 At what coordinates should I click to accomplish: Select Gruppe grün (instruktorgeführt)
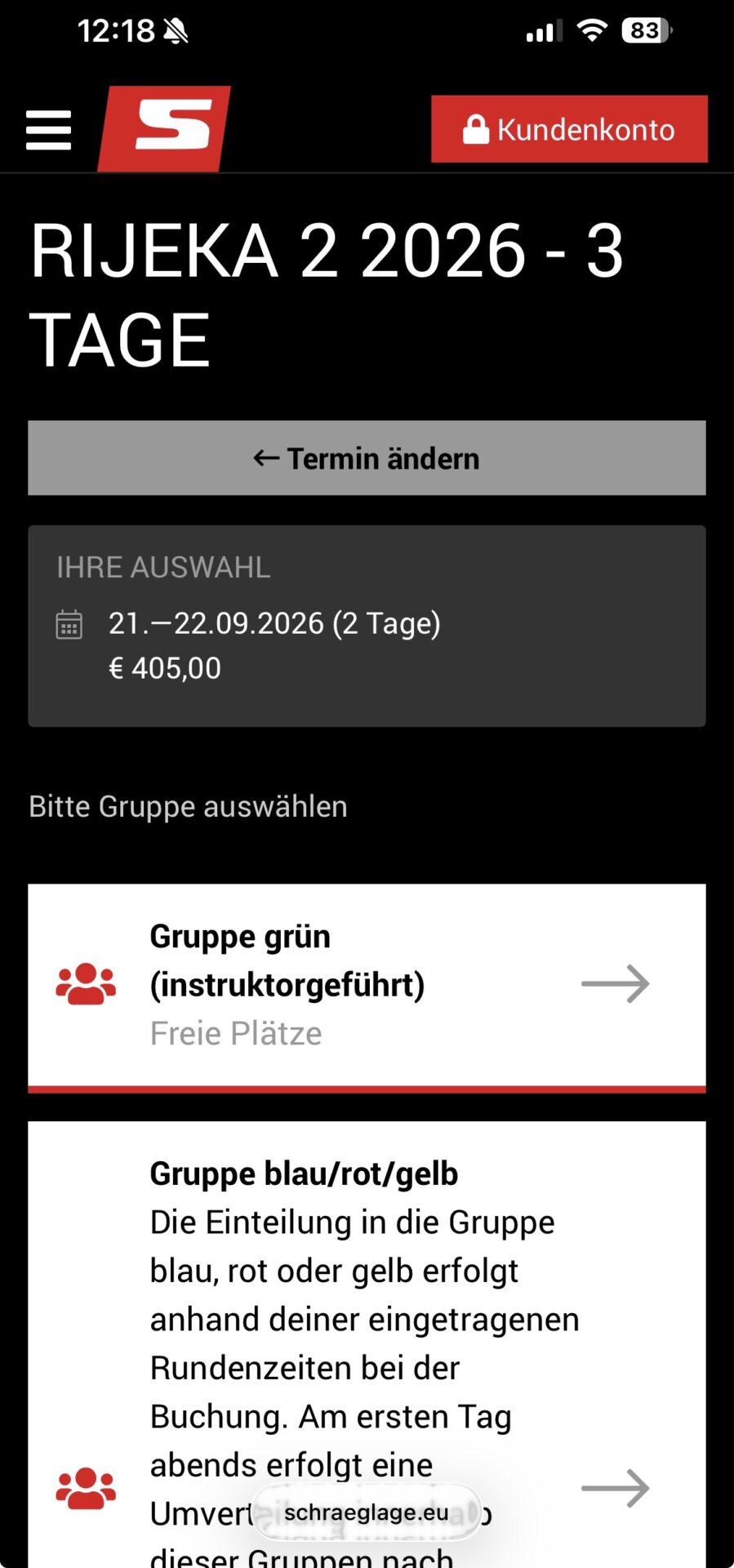(x=367, y=986)
